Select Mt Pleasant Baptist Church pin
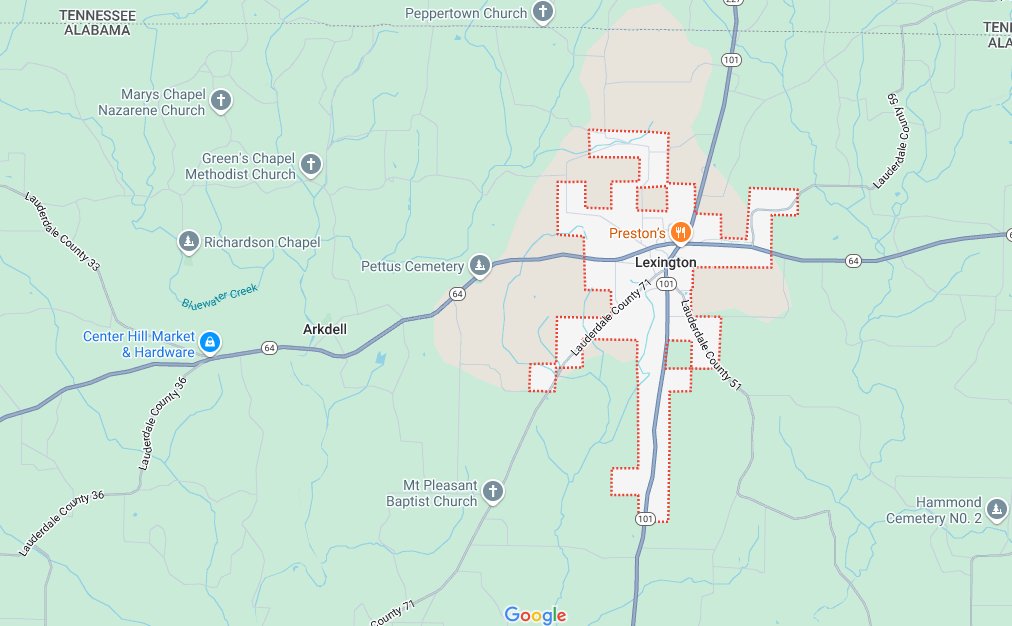1012x626 pixels. [x=493, y=491]
